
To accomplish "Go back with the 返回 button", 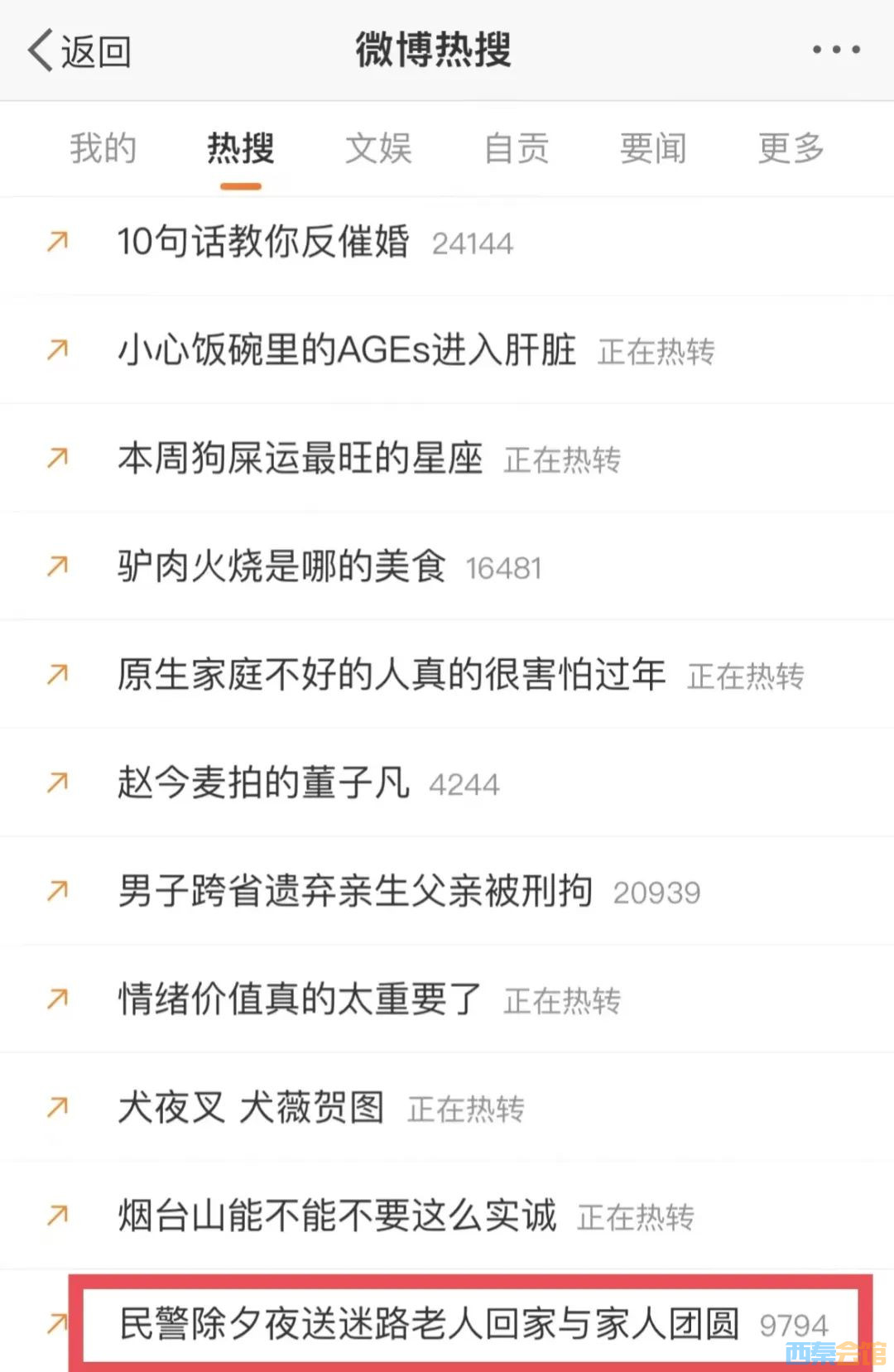I will [79, 51].
